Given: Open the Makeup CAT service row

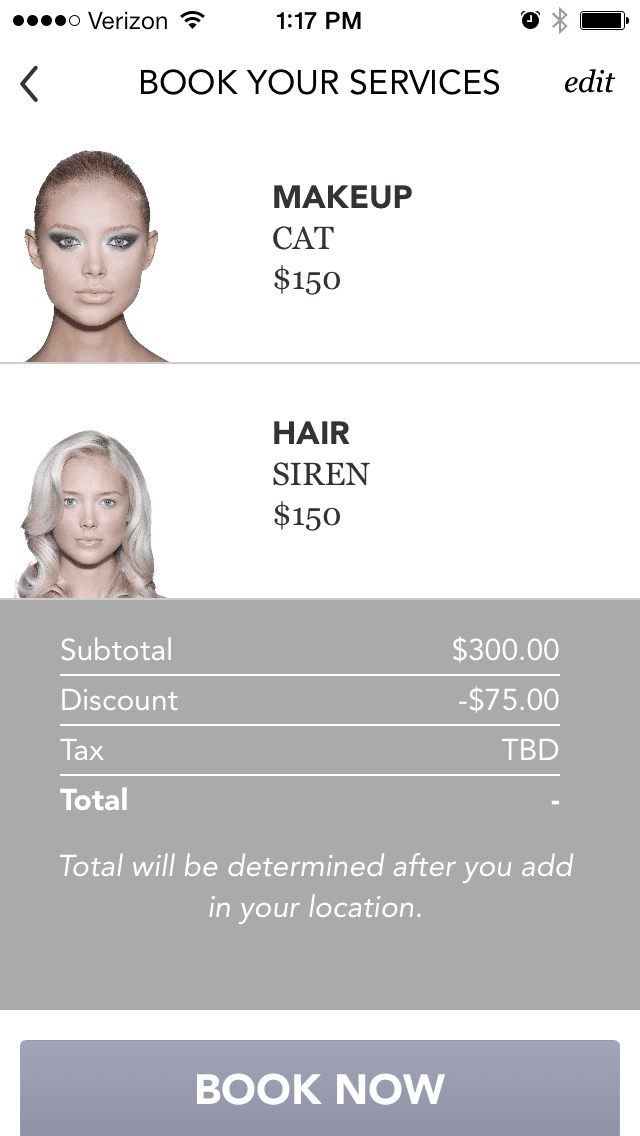Looking at the screenshot, I should pyautogui.click(x=320, y=240).
